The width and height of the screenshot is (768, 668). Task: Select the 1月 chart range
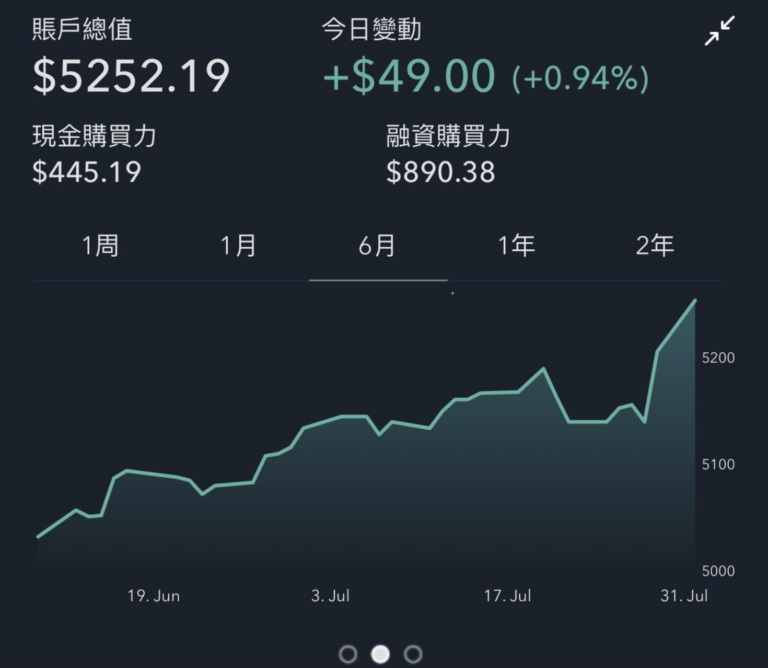(x=239, y=246)
